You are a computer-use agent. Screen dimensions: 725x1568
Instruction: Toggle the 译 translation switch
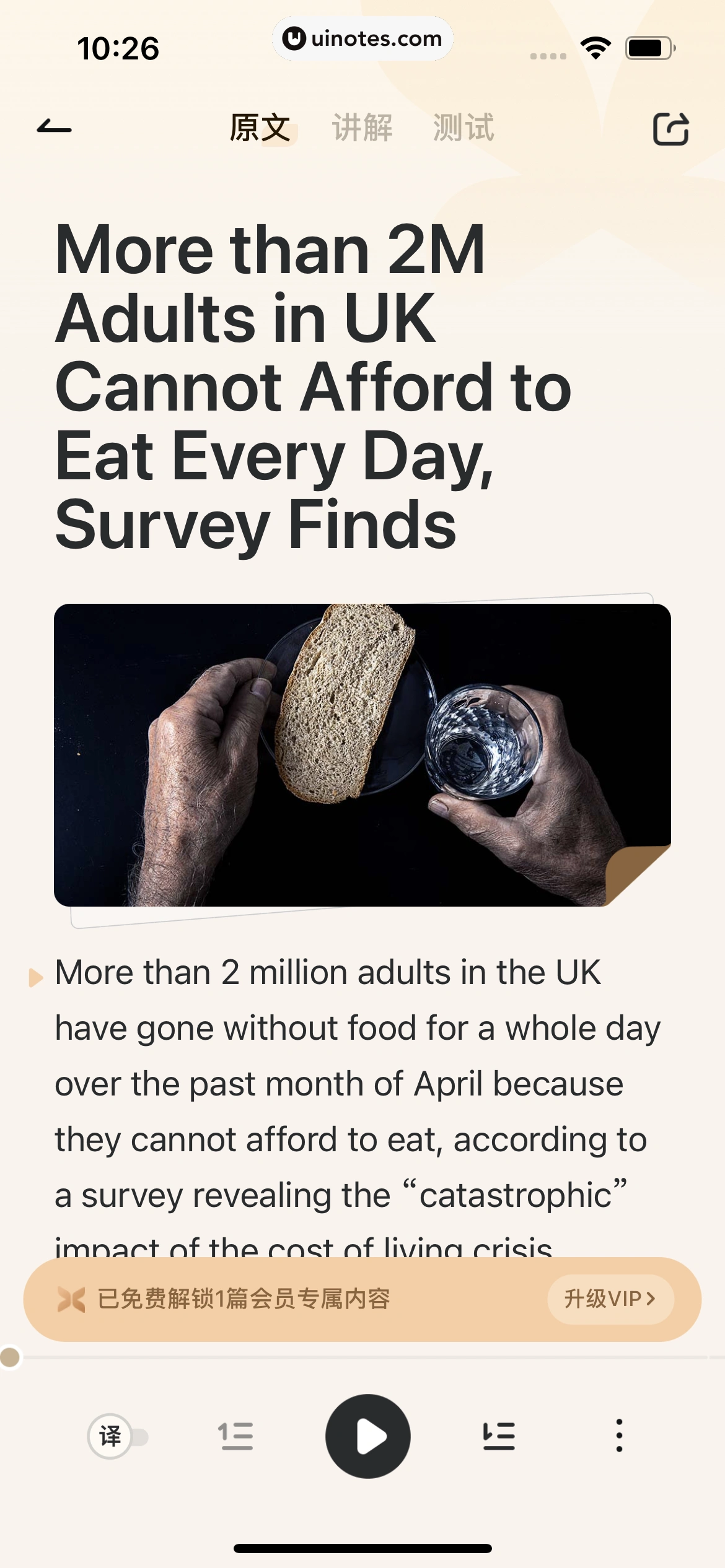118,1436
